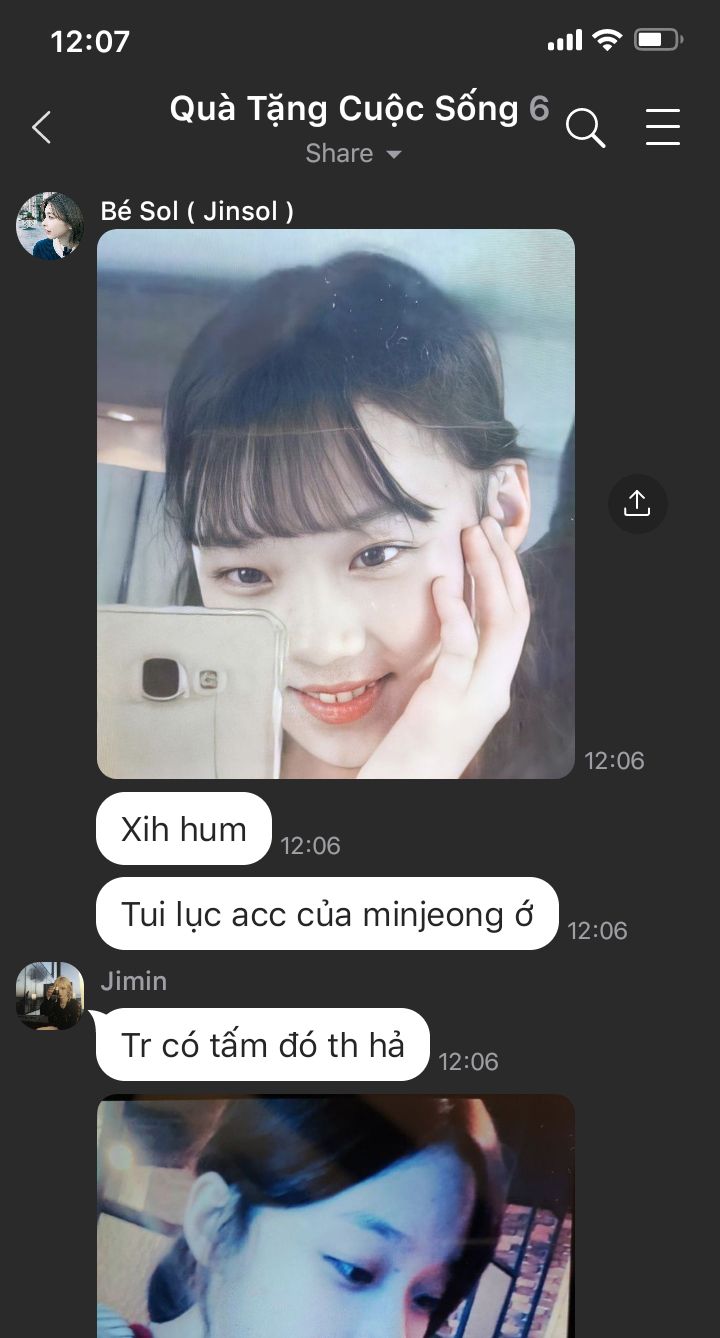This screenshot has width=720, height=1338.
Task: Go back using the top-left arrow
Action: pyautogui.click(x=41, y=127)
